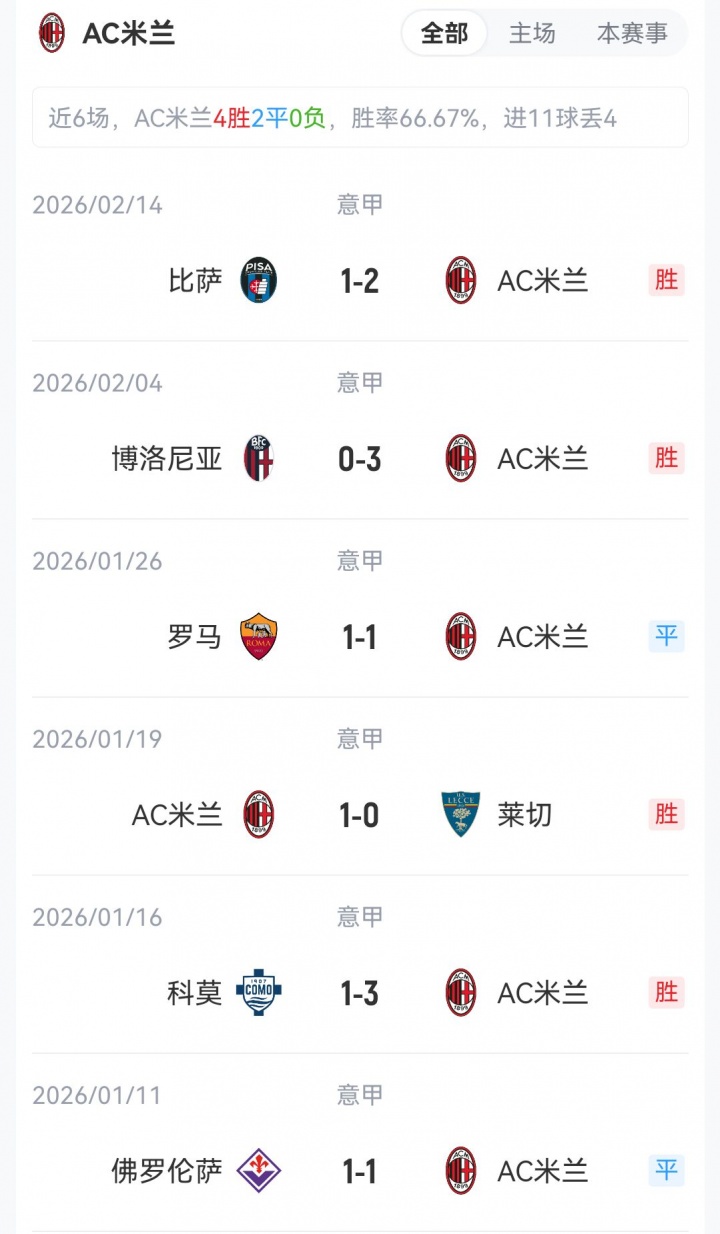
Task: Open the 博洛尼亚 vs AC米兰 match
Action: coord(360,459)
